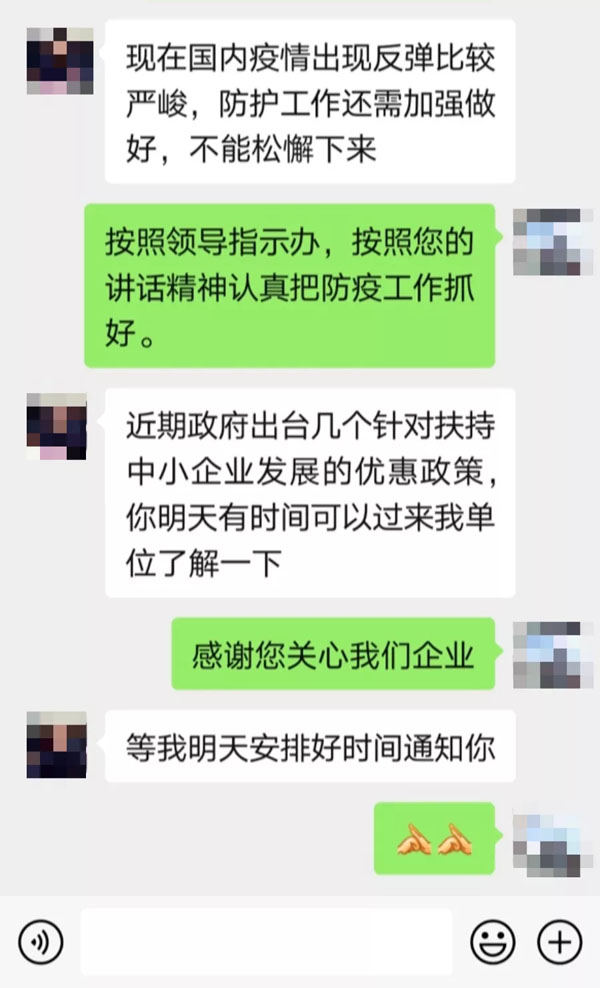Open the emoji picker
600x988 pixels.
493,941
